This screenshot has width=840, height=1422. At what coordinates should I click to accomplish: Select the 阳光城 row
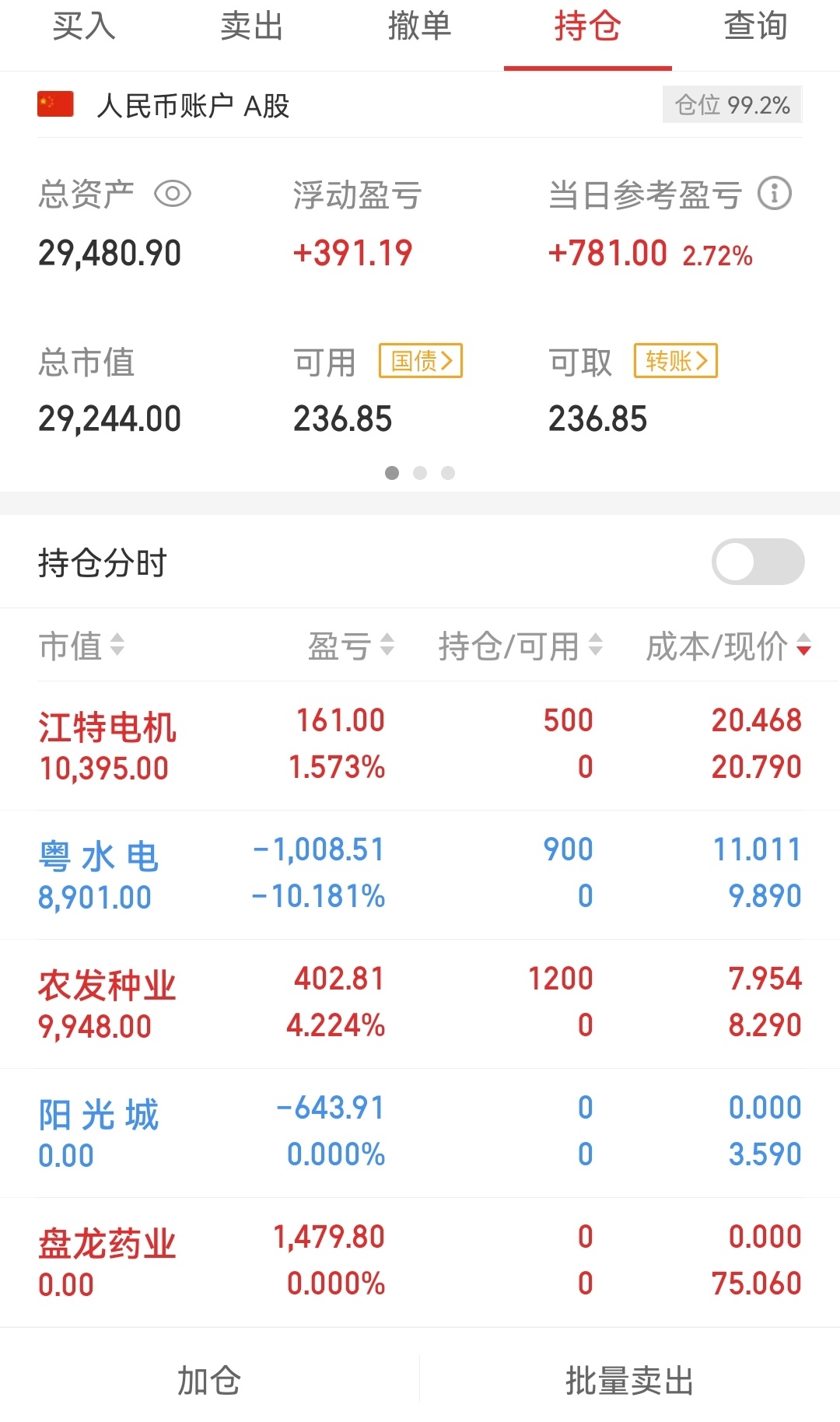(420, 1133)
